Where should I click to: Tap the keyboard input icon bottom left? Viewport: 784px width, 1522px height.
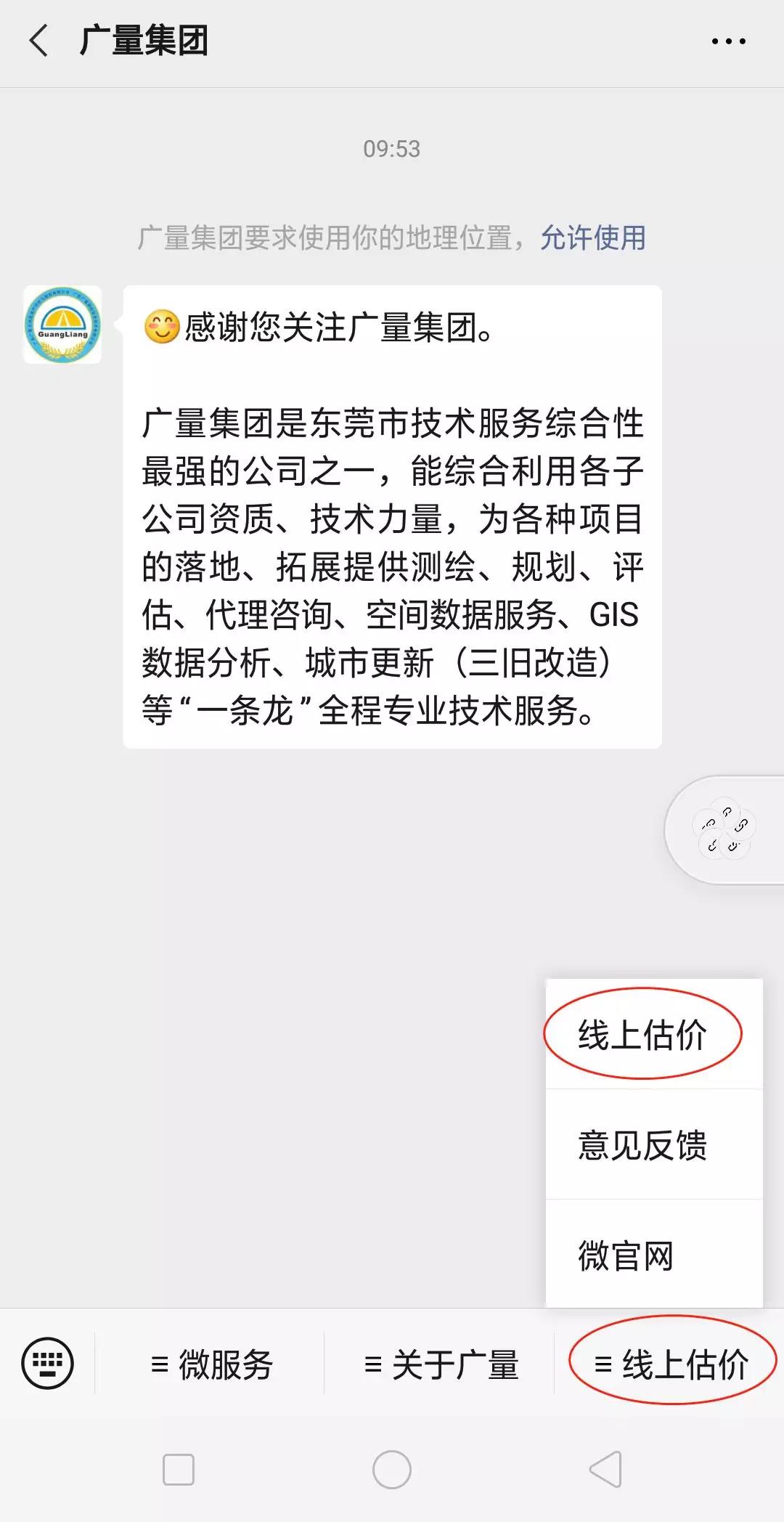(x=47, y=1363)
